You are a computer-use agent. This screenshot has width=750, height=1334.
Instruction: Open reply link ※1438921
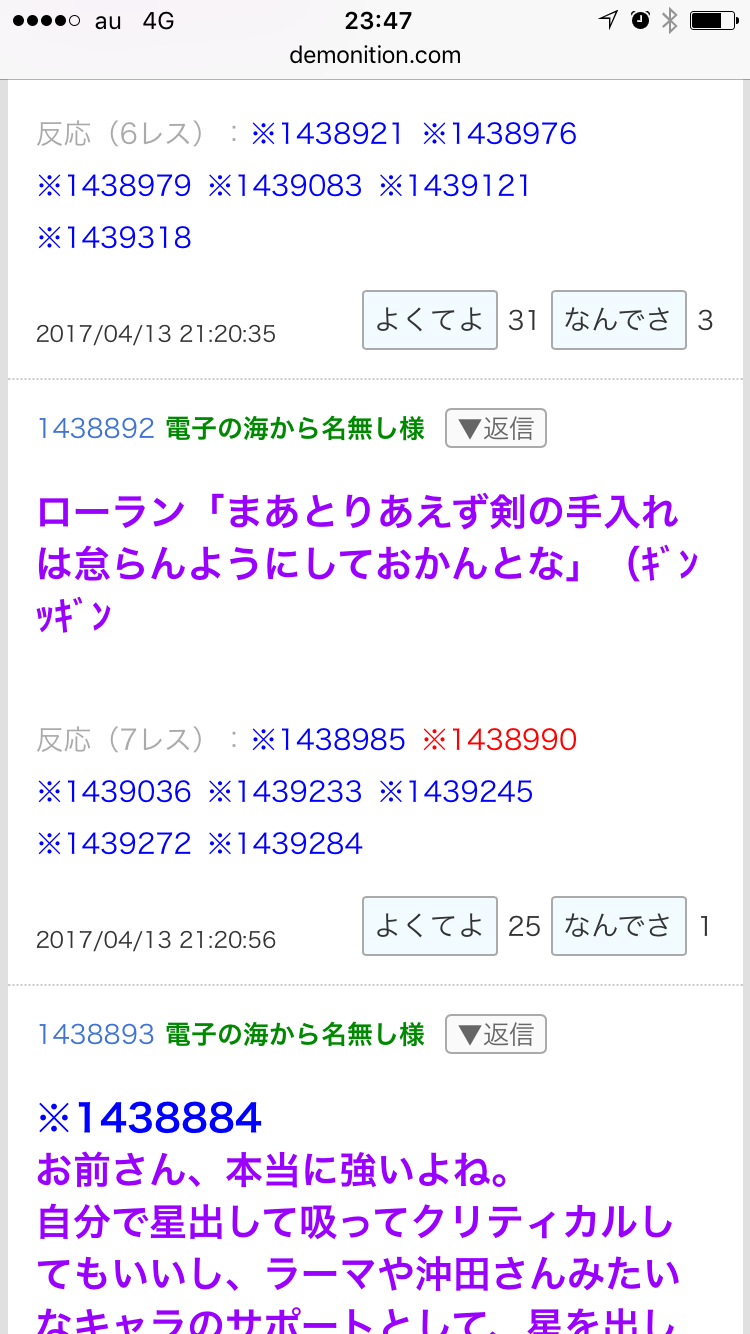tap(327, 134)
